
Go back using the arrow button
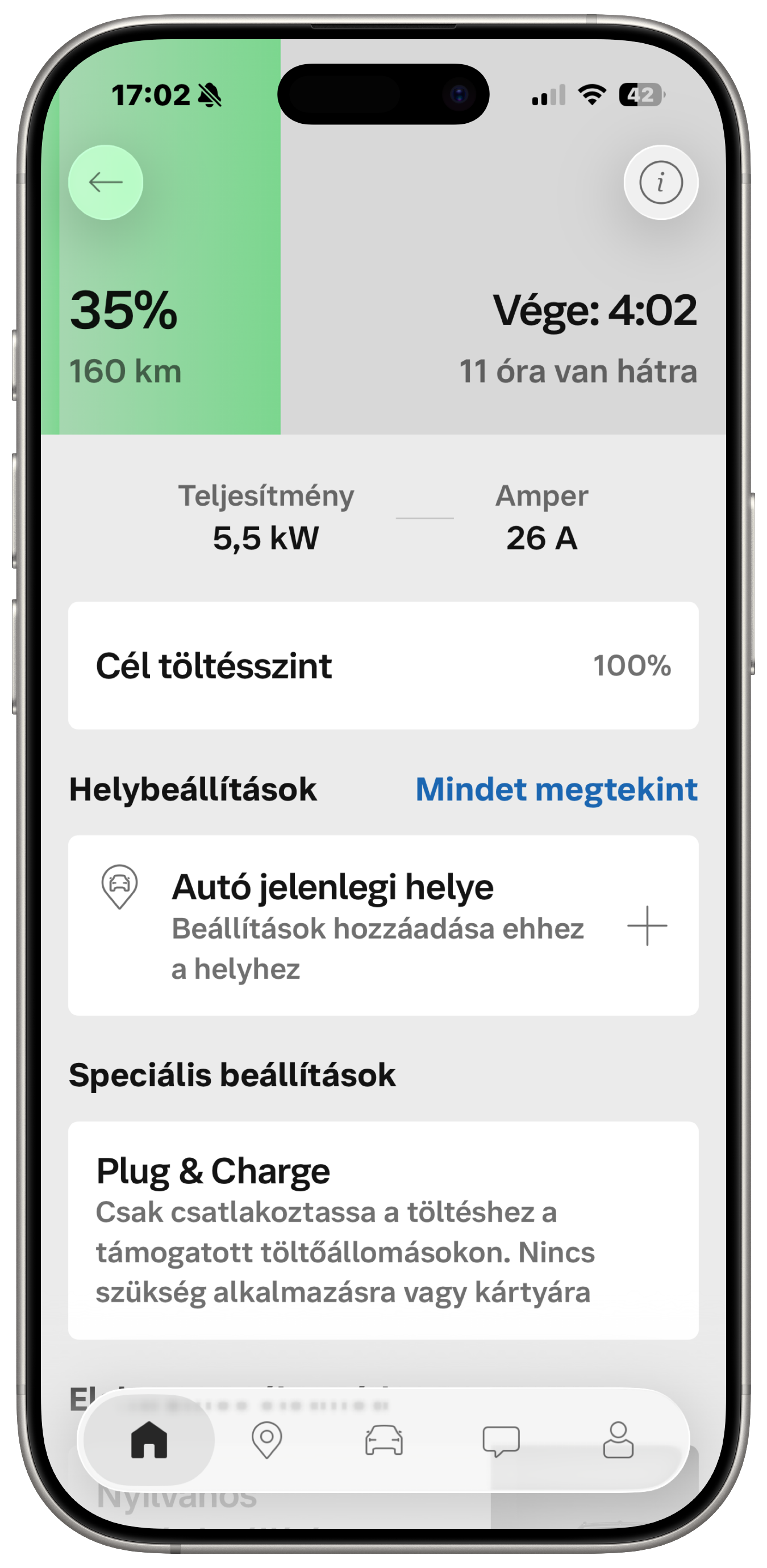pos(105,182)
